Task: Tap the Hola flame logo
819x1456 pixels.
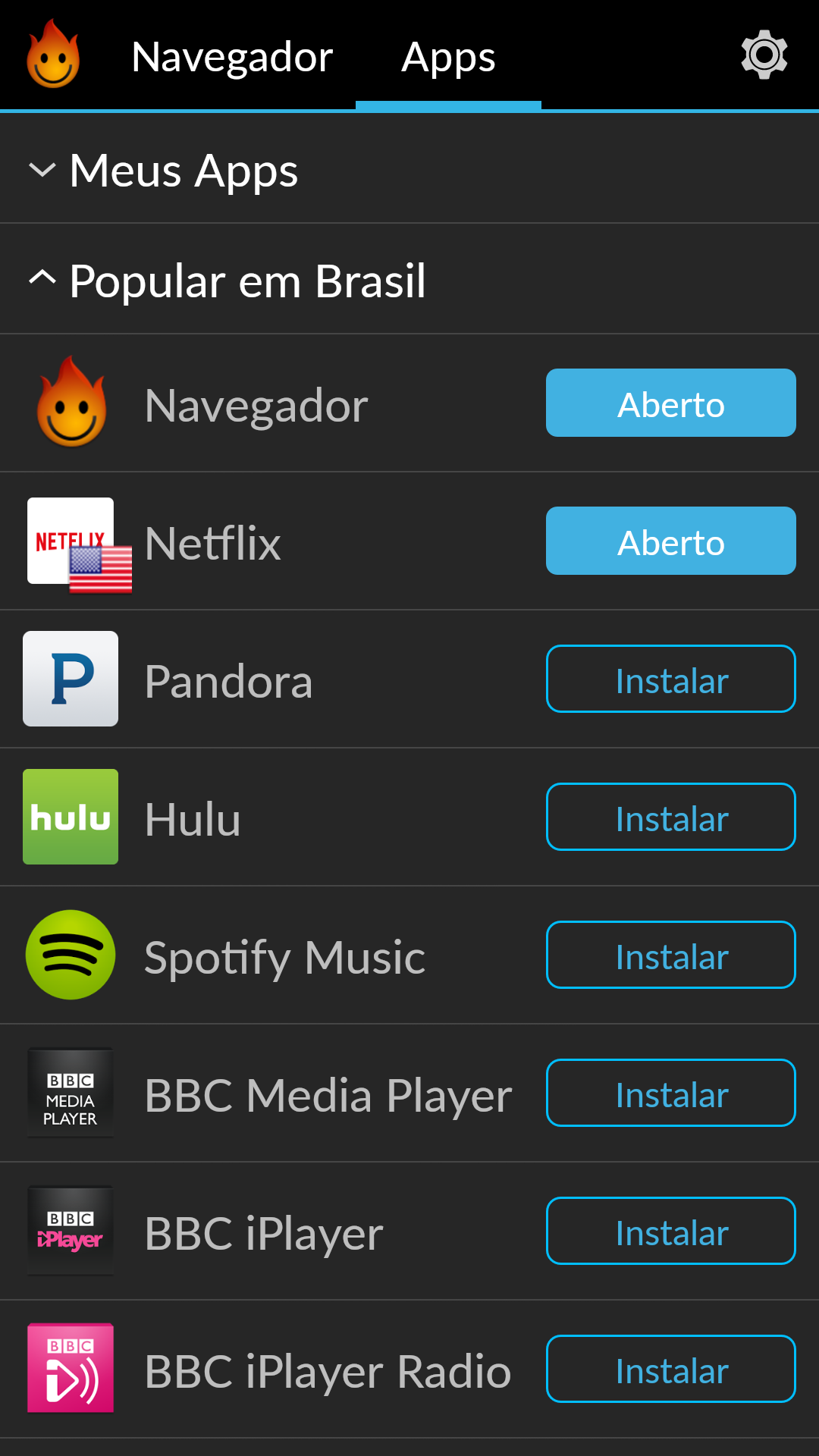Action: click(53, 55)
